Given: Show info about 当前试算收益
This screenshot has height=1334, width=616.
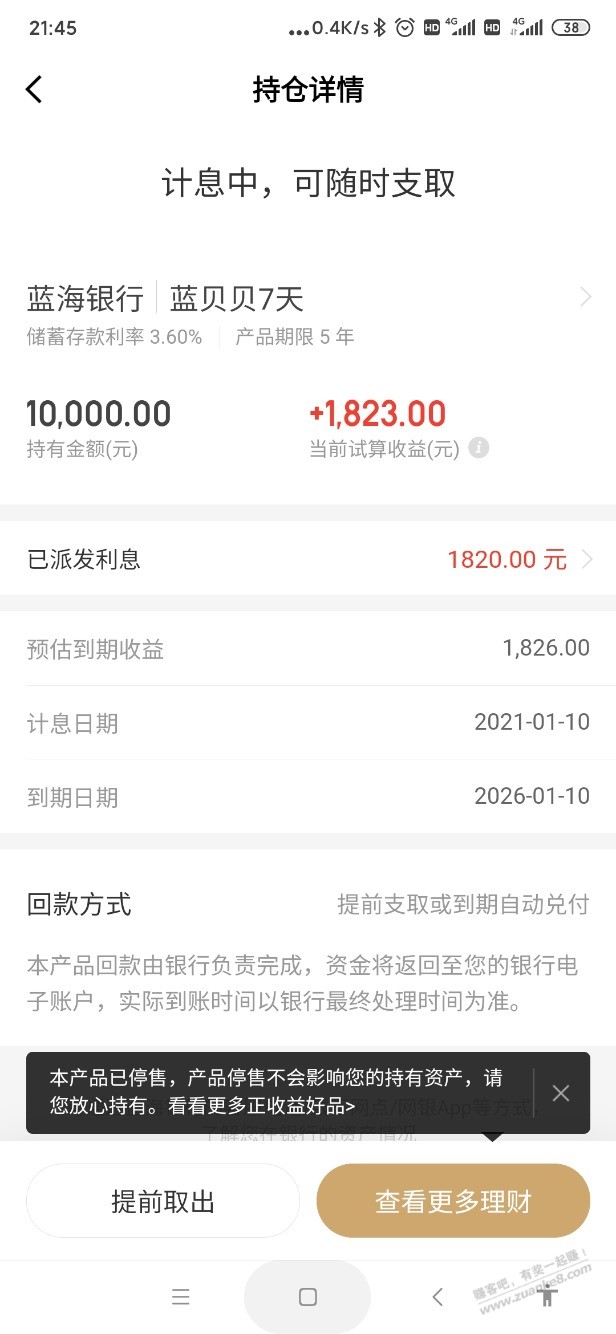Looking at the screenshot, I should tap(480, 448).
